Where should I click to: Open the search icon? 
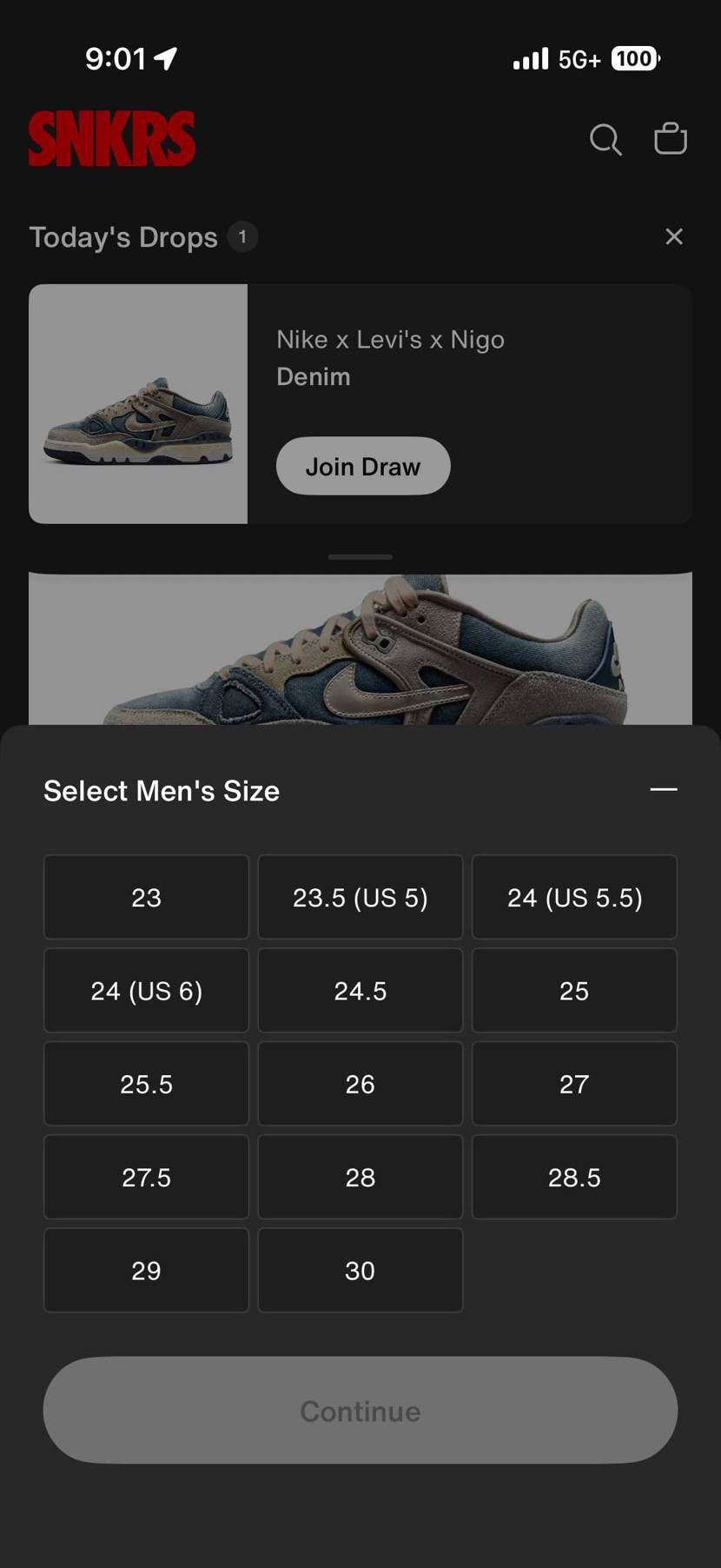pos(605,139)
